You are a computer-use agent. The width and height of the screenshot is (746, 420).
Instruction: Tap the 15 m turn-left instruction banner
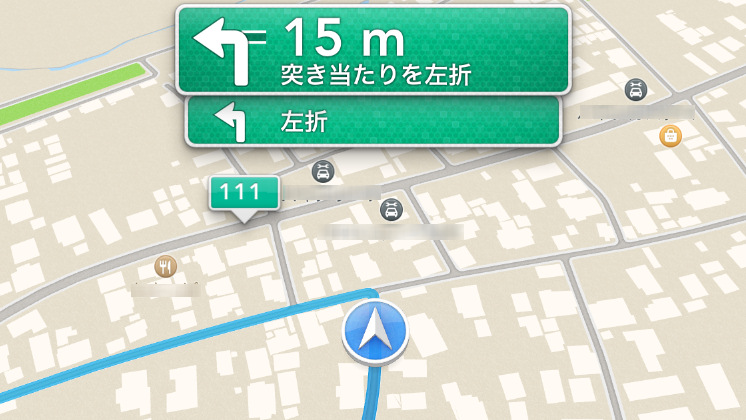coord(373,50)
